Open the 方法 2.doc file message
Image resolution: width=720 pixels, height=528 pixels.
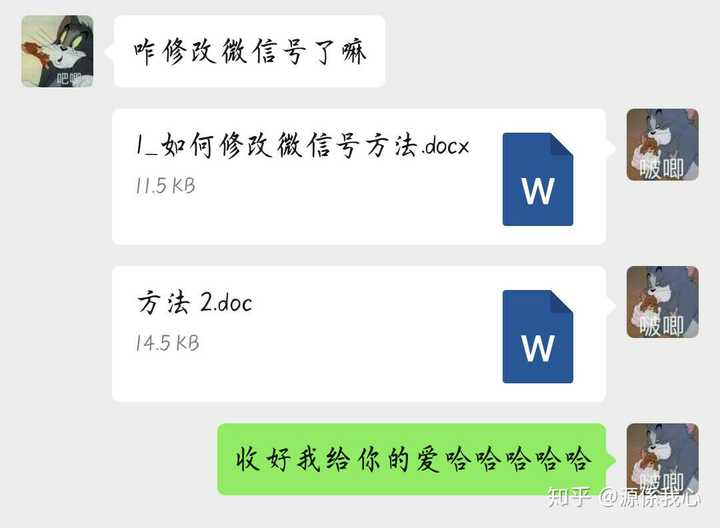pos(358,334)
